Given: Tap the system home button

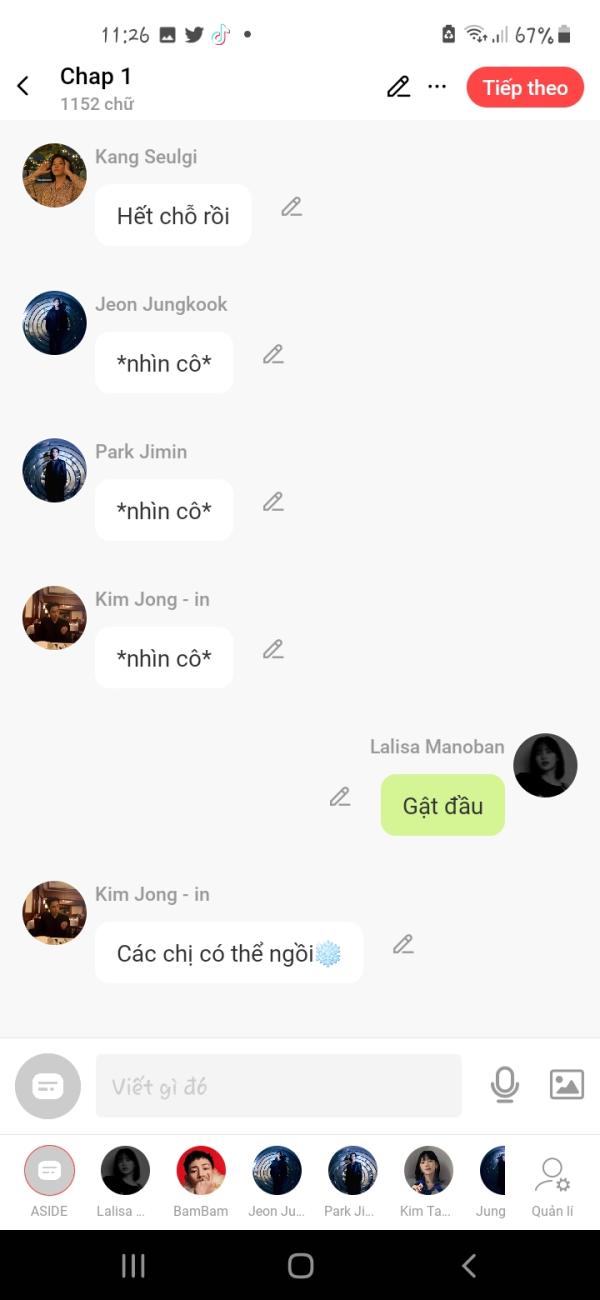Looking at the screenshot, I should click(300, 1266).
